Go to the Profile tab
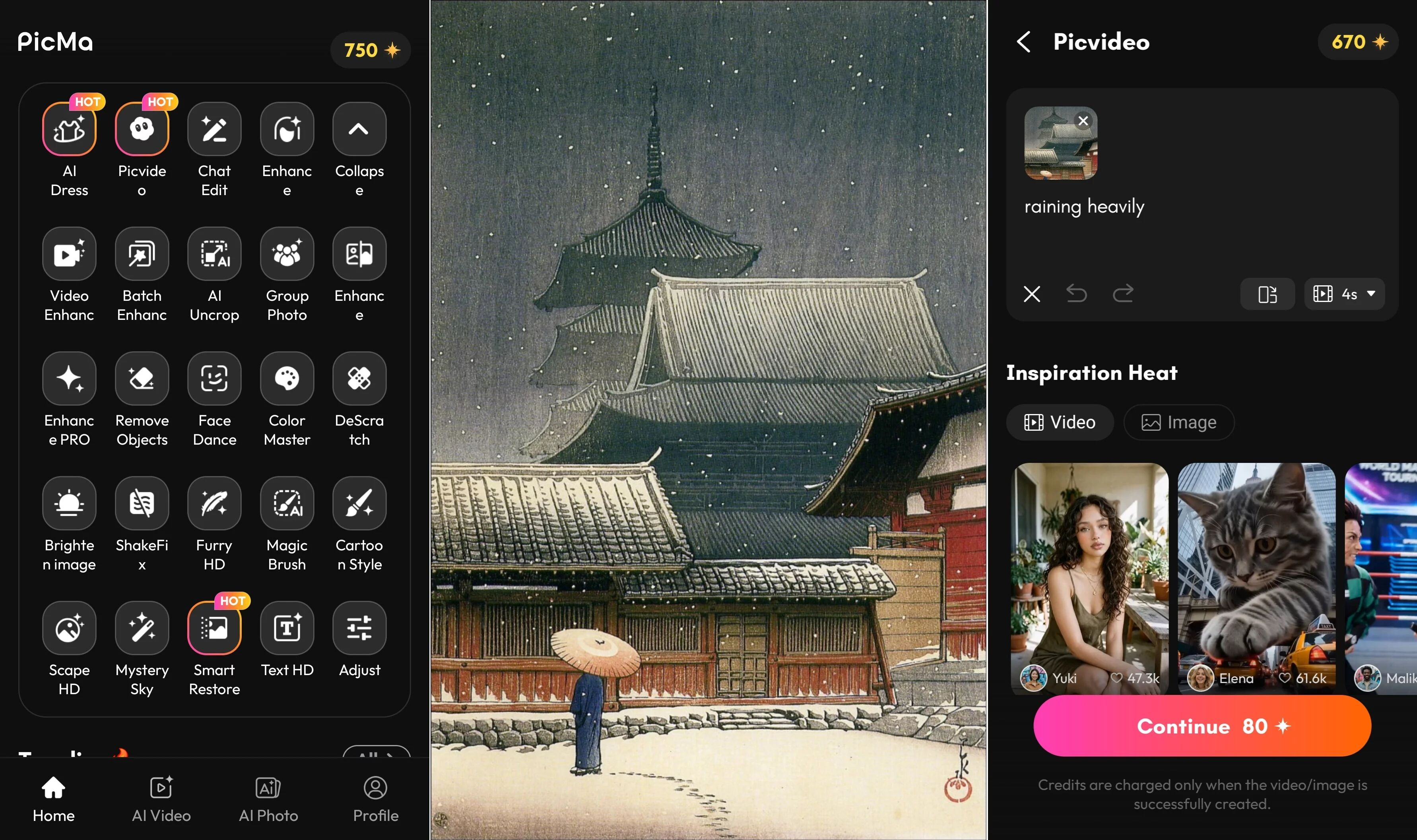 (375, 799)
